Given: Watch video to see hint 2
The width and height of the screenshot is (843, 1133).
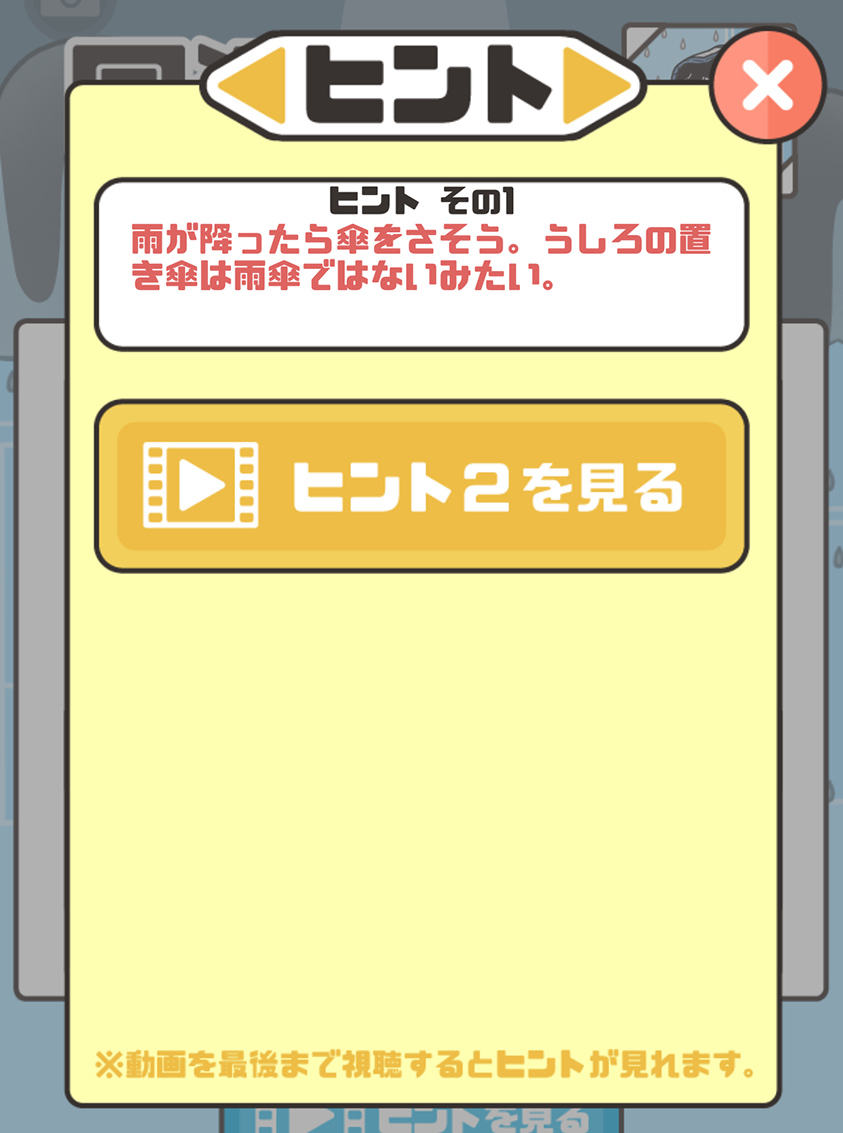Looking at the screenshot, I should 421,487.
